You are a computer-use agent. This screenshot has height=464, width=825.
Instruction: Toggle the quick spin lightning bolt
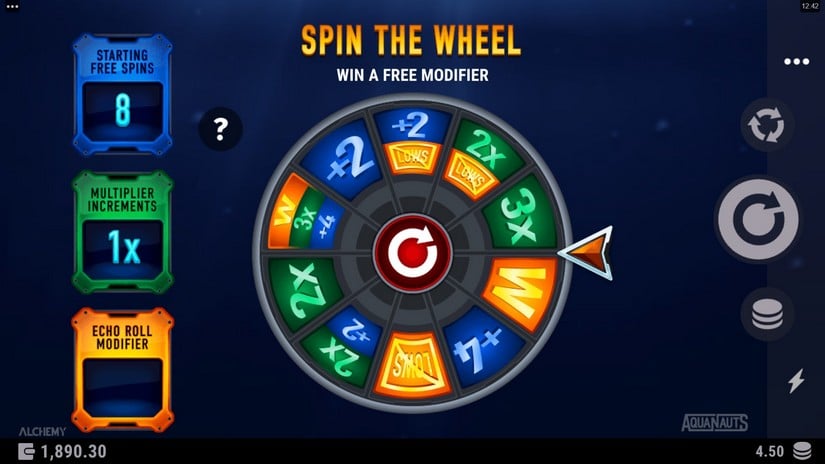pos(797,381)
